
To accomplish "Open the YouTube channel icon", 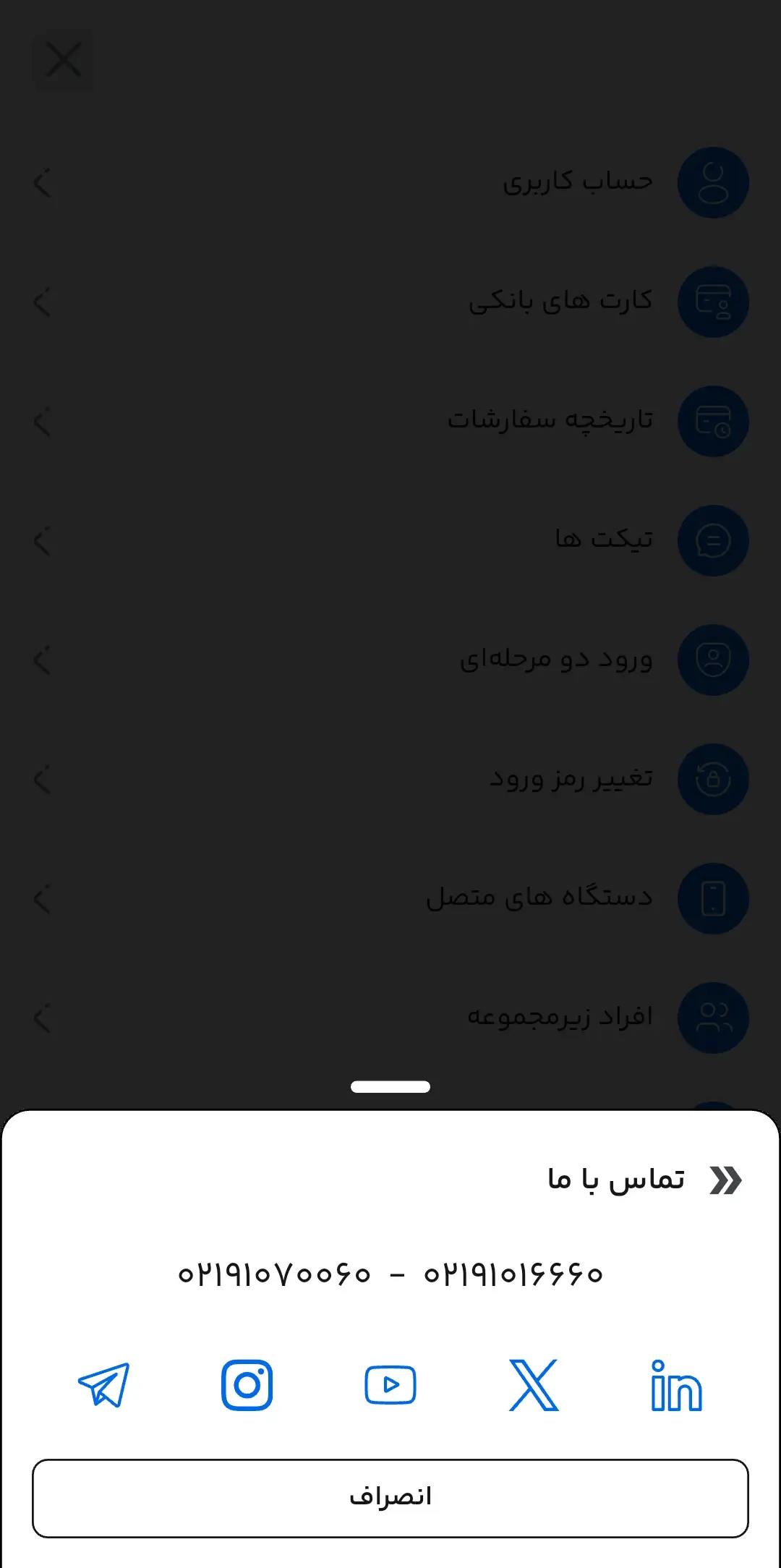I will [x=390, y=1384].
